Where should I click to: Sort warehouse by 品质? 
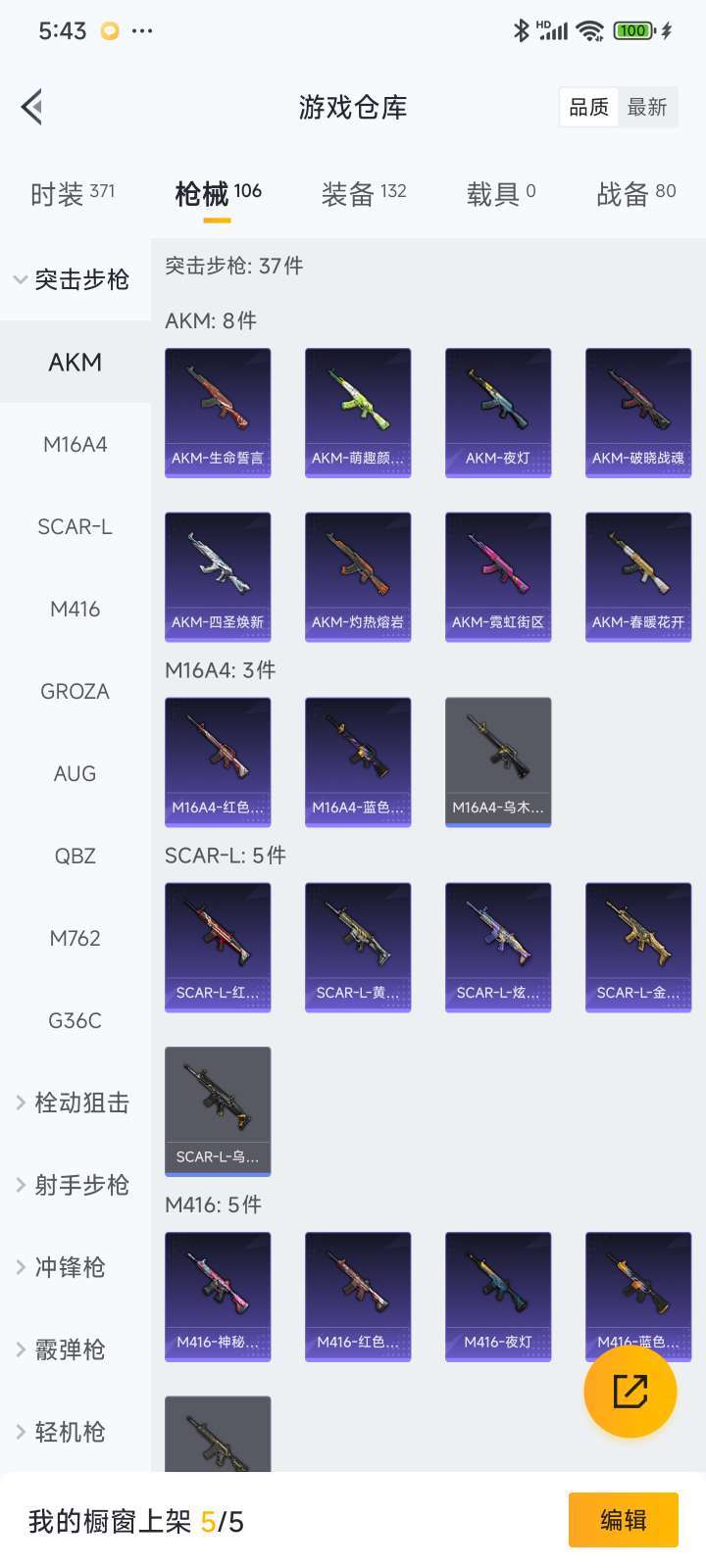pyautogui.click(x=588, y=107)
